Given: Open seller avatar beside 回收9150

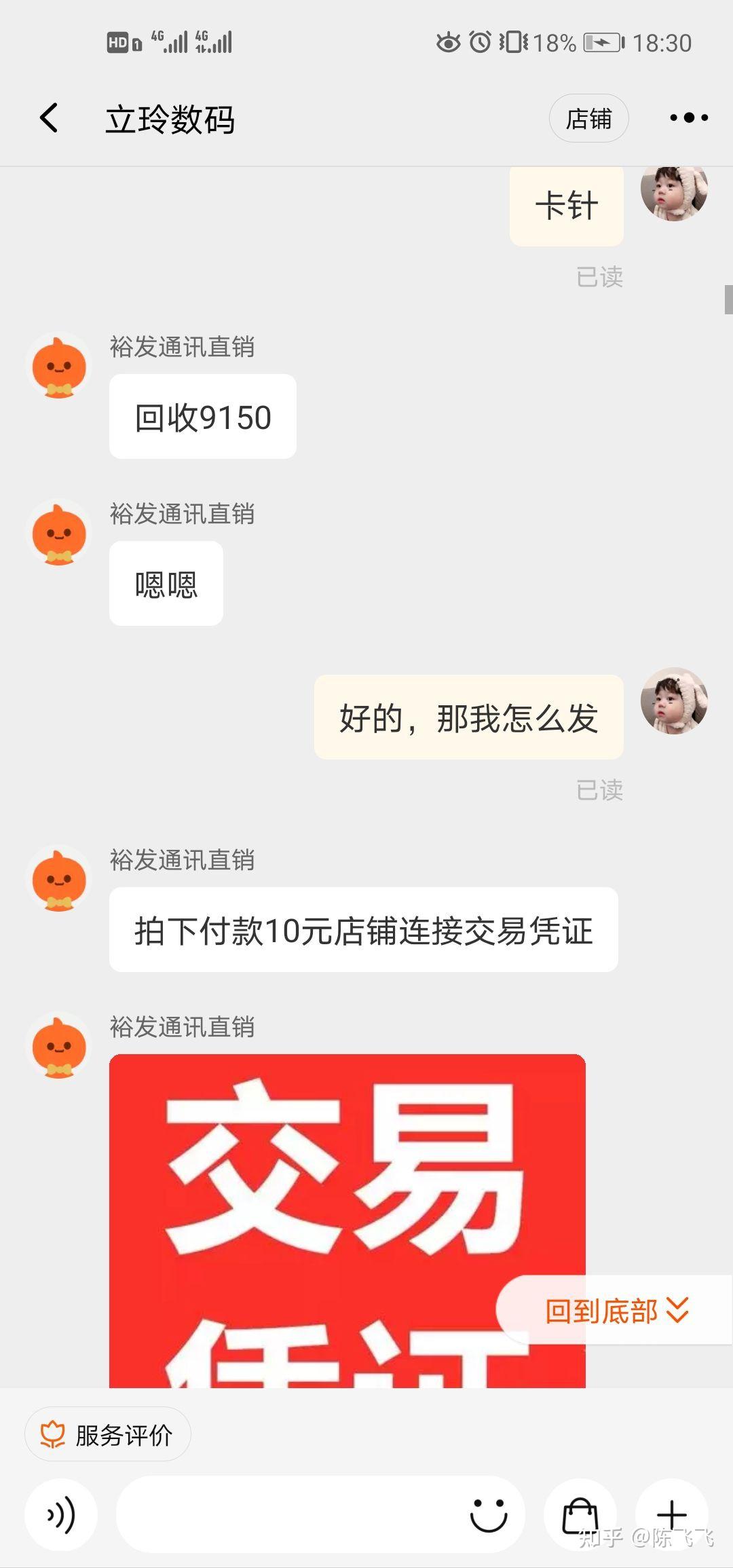Looking at the screenshot, I should tap(59, 366).
